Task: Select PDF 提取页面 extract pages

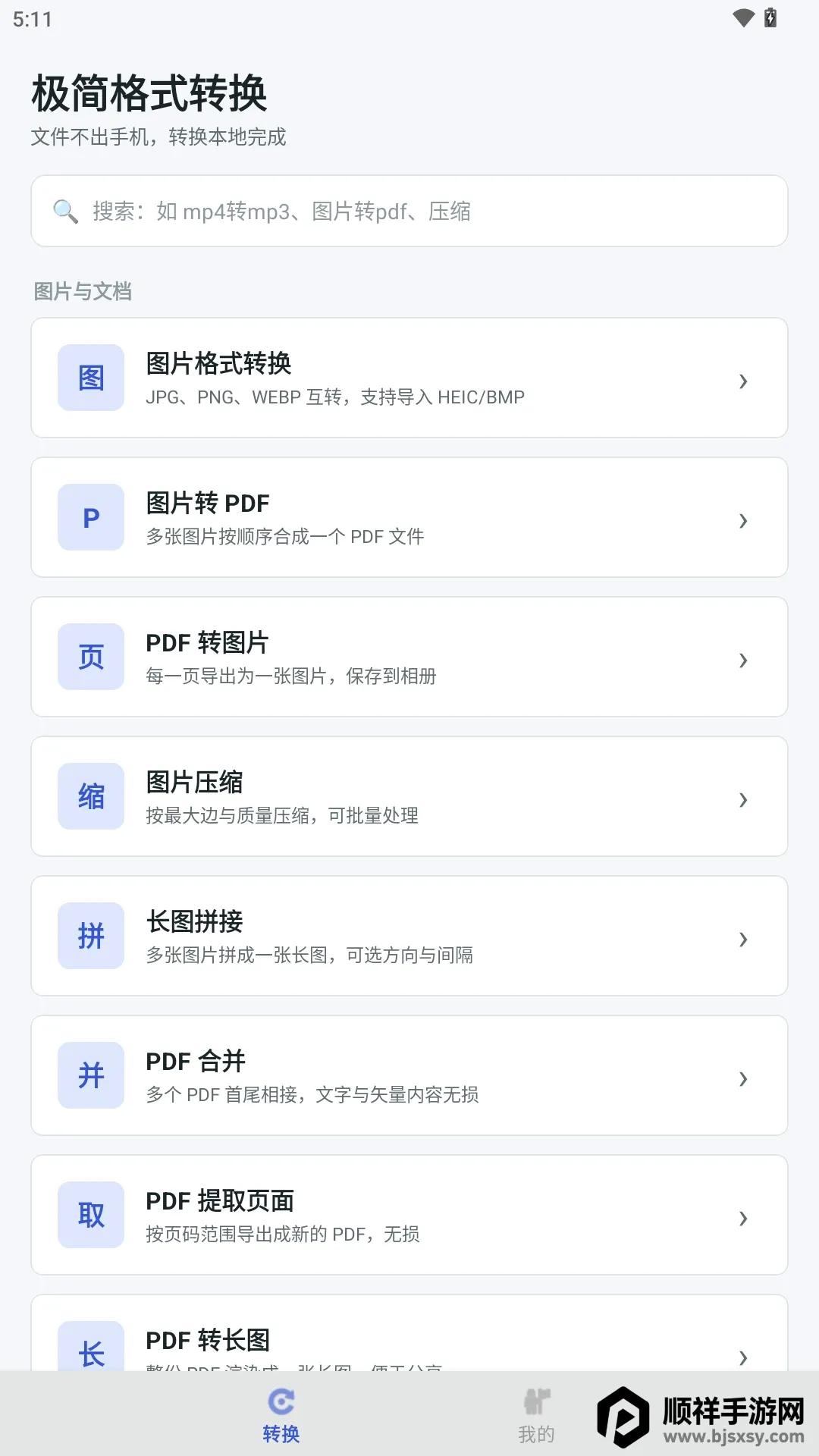Action: coord(409,1215)
